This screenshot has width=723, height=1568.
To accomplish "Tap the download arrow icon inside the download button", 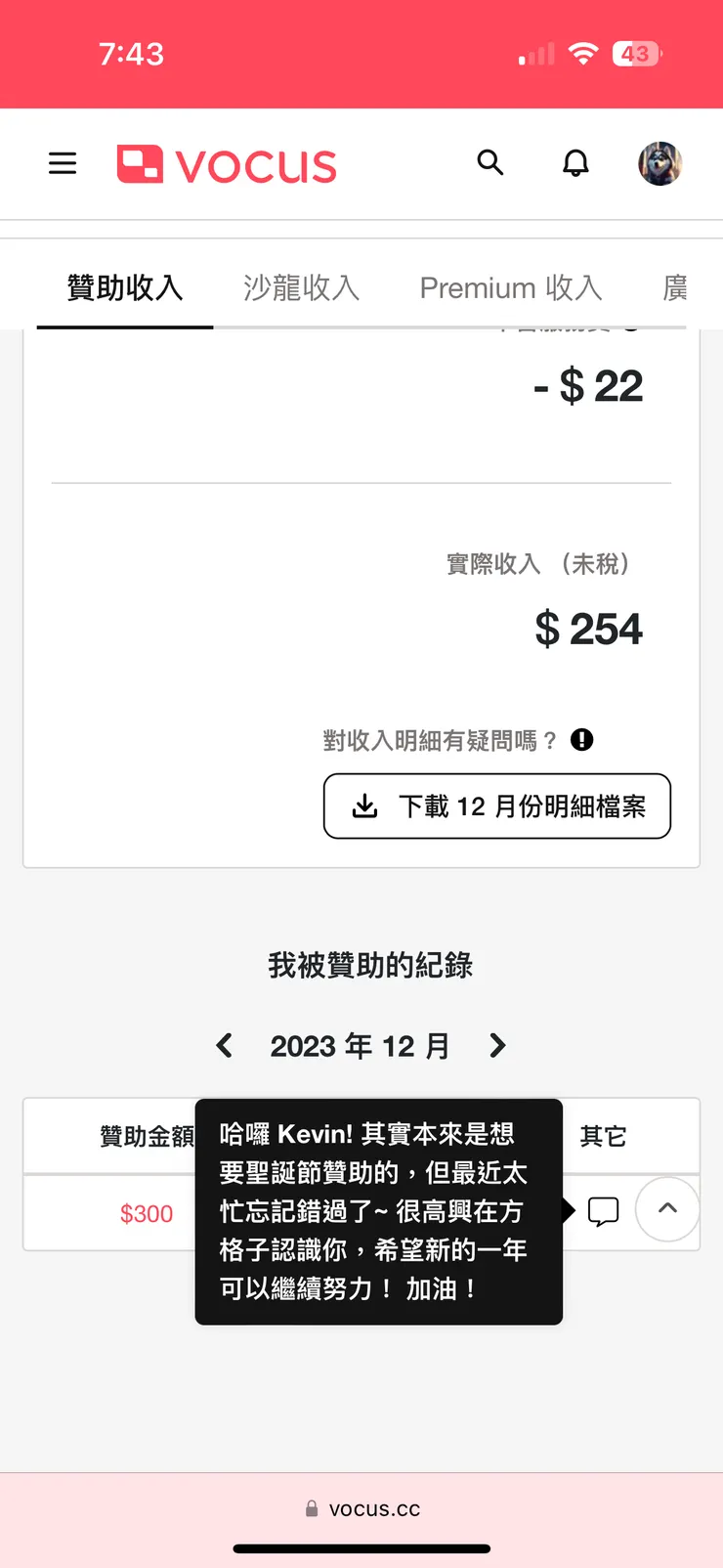I will click(365, 806).
